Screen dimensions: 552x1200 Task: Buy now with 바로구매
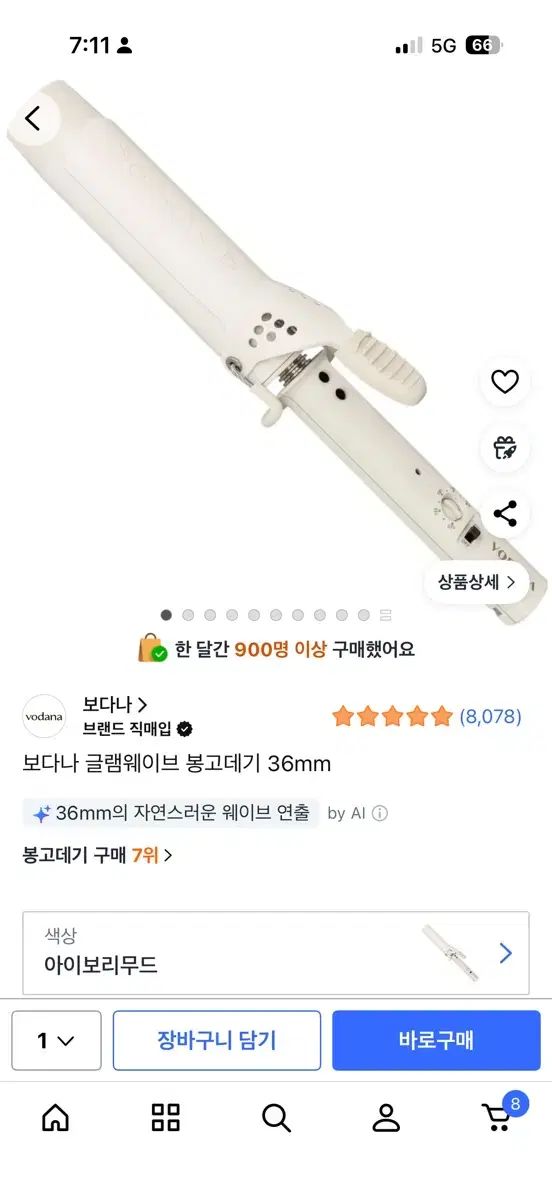(x=436, y=1040)
